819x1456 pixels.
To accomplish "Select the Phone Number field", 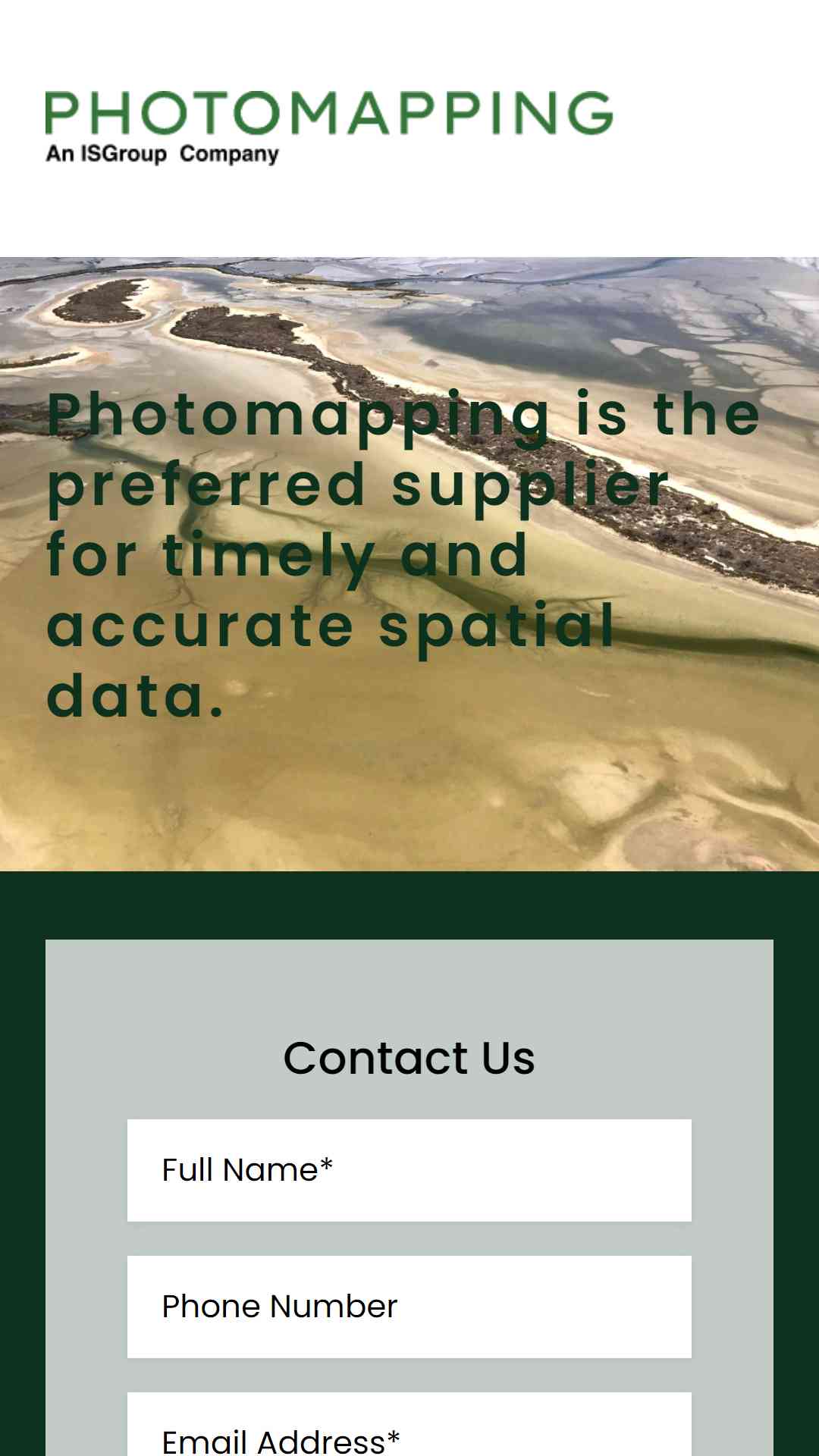I will click(x=409, y=1307).
